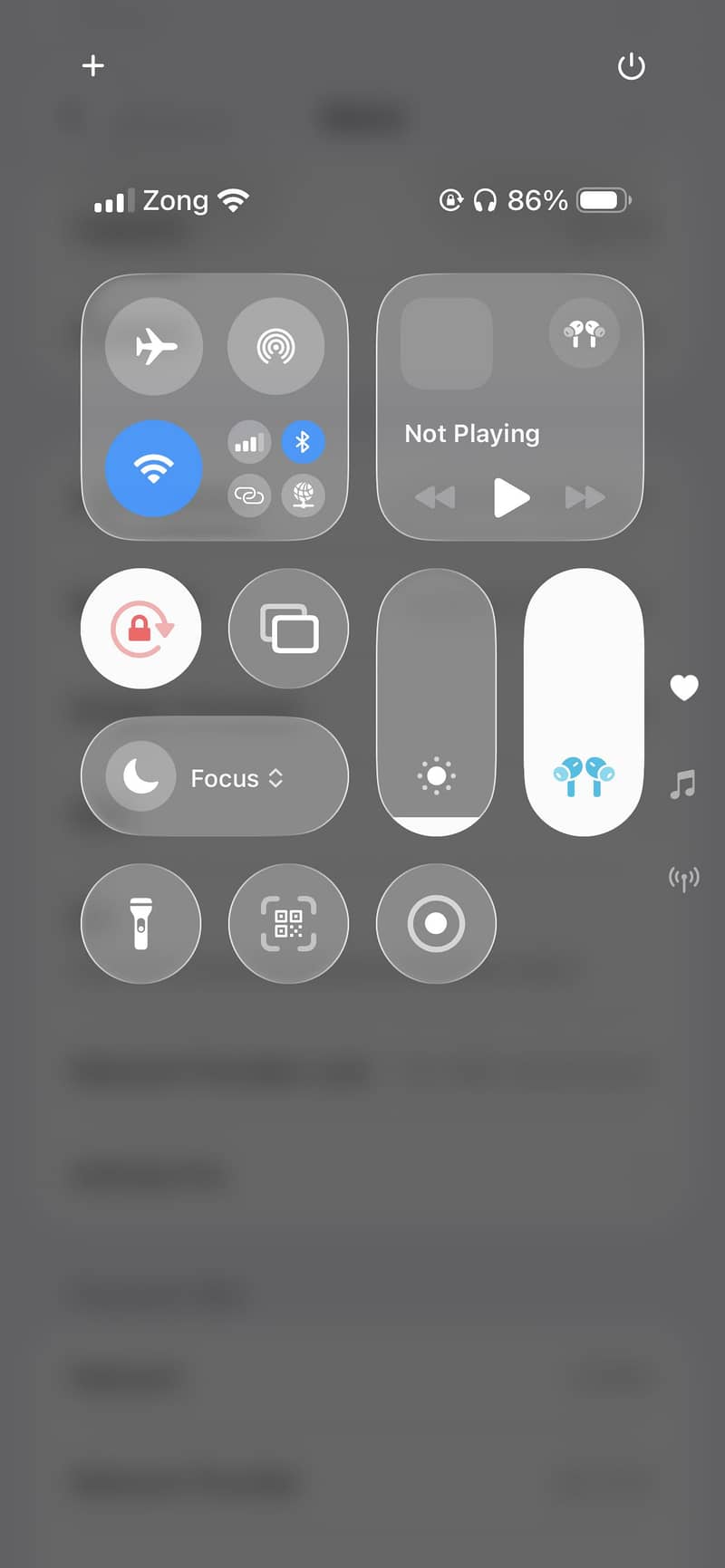Skip to previous track
This screenshot has width=725, height=1568.
pos(435,497)
